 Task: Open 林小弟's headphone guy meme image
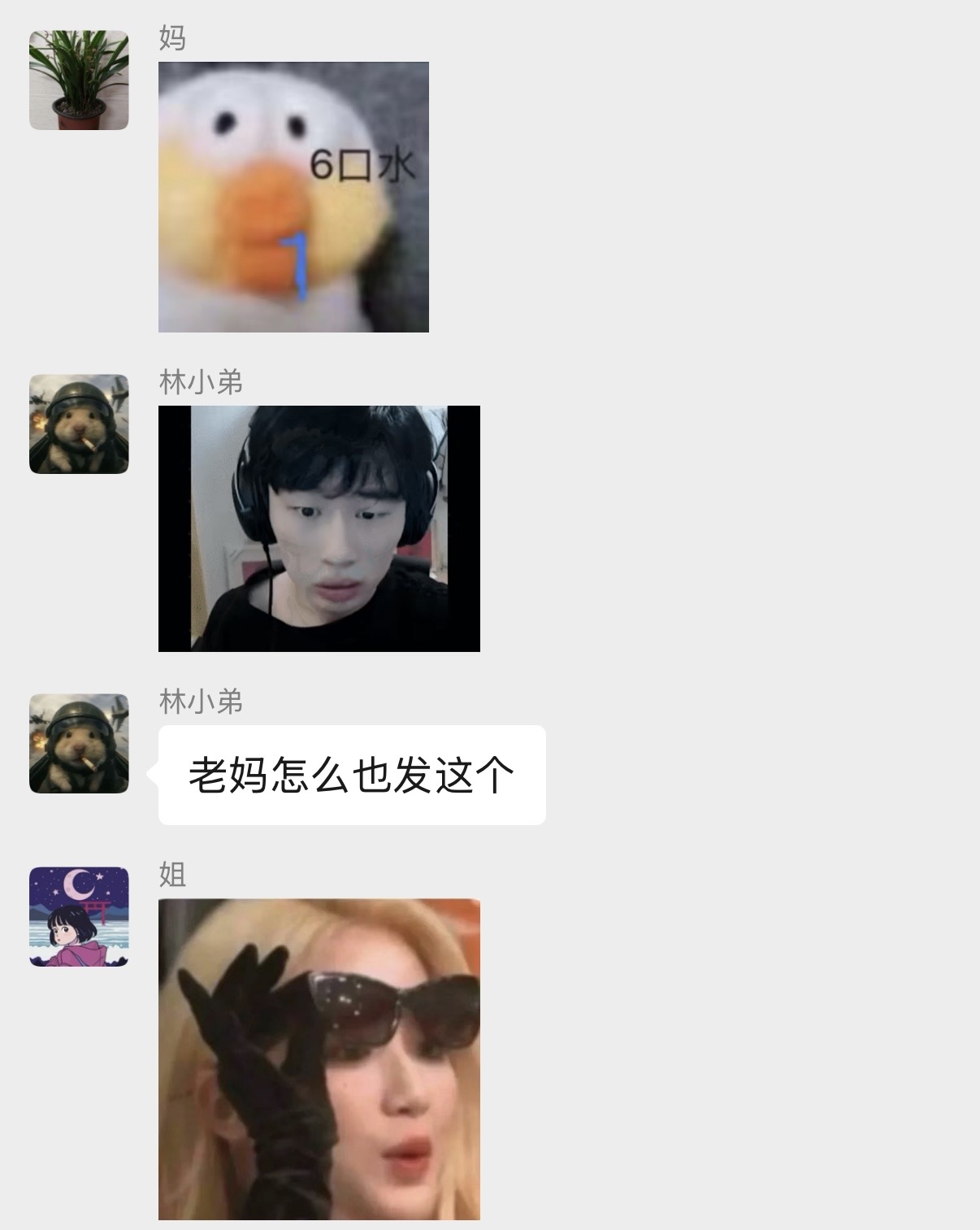point(319,528)
